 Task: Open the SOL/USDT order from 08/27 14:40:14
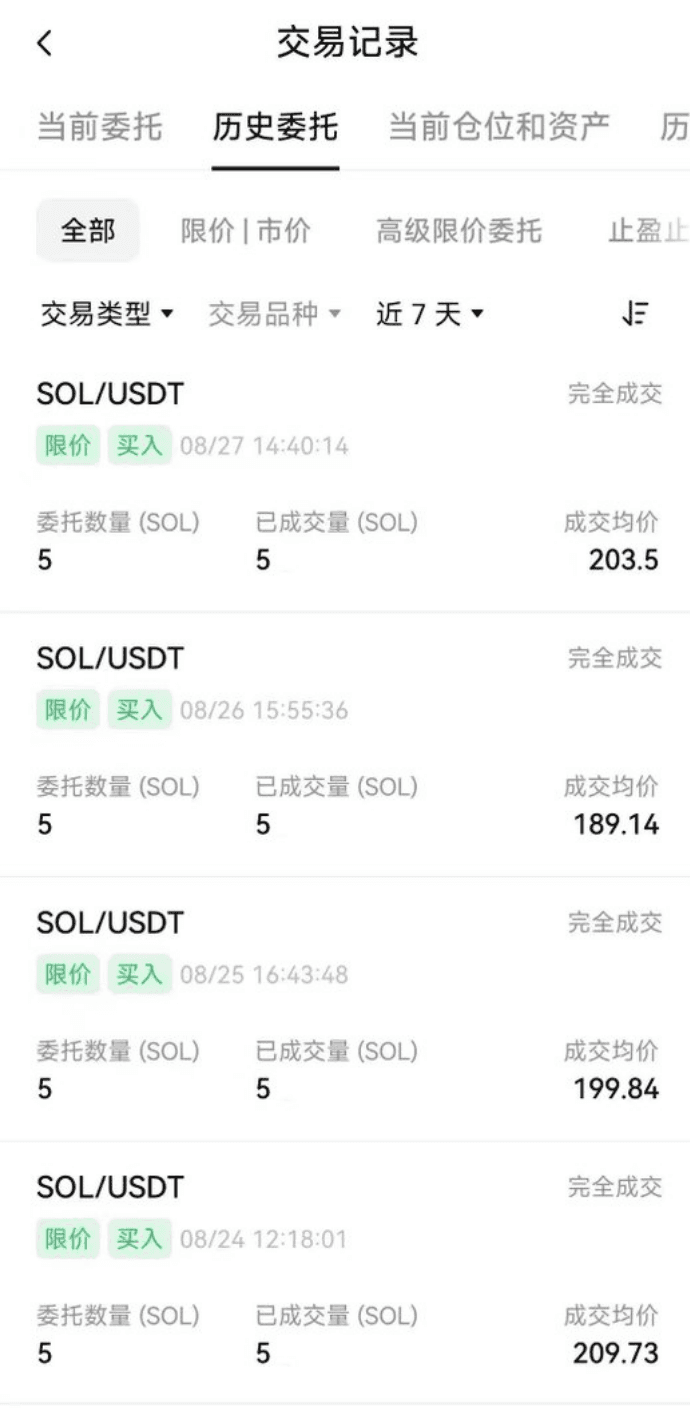[x=345, y=480]
